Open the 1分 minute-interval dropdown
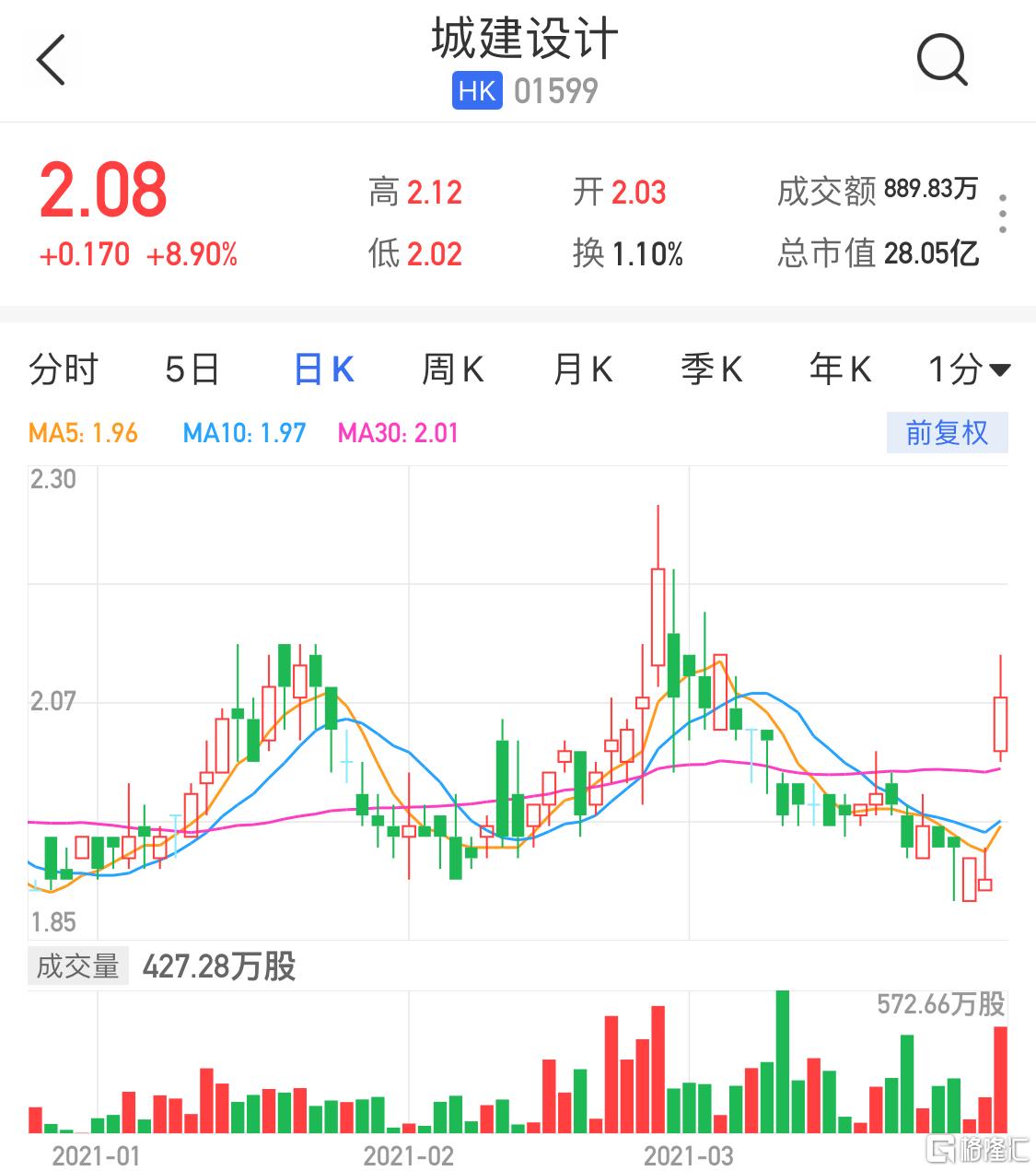The width and height of the screenshot is (1036, 1171). point(969,370)
